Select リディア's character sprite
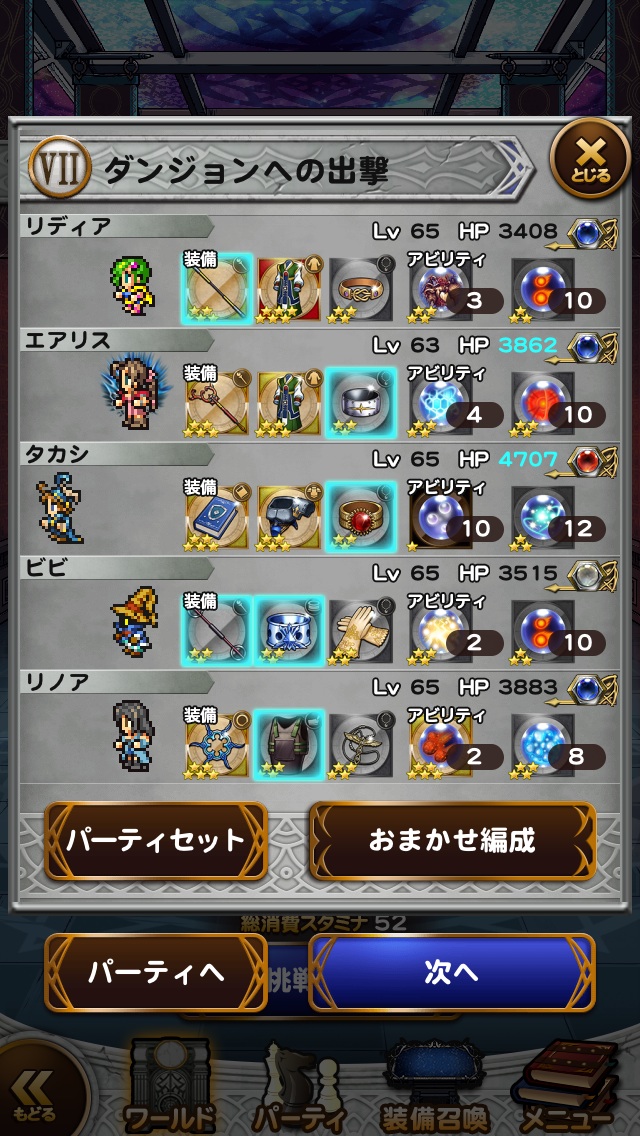This screenshot has height=1136, width=640. click(132, 285)
